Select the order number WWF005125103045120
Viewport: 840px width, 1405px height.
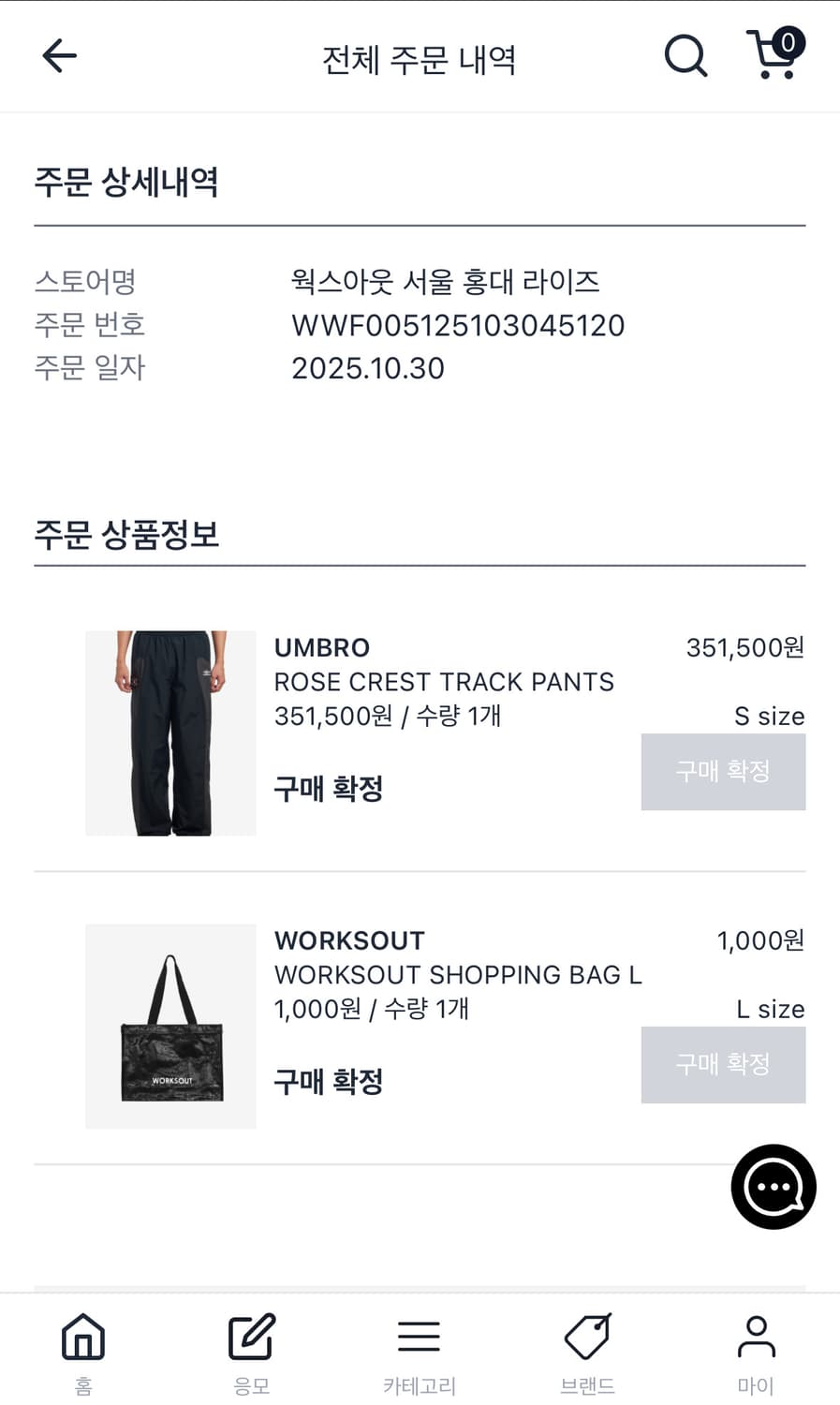click(x=458, y=325)
